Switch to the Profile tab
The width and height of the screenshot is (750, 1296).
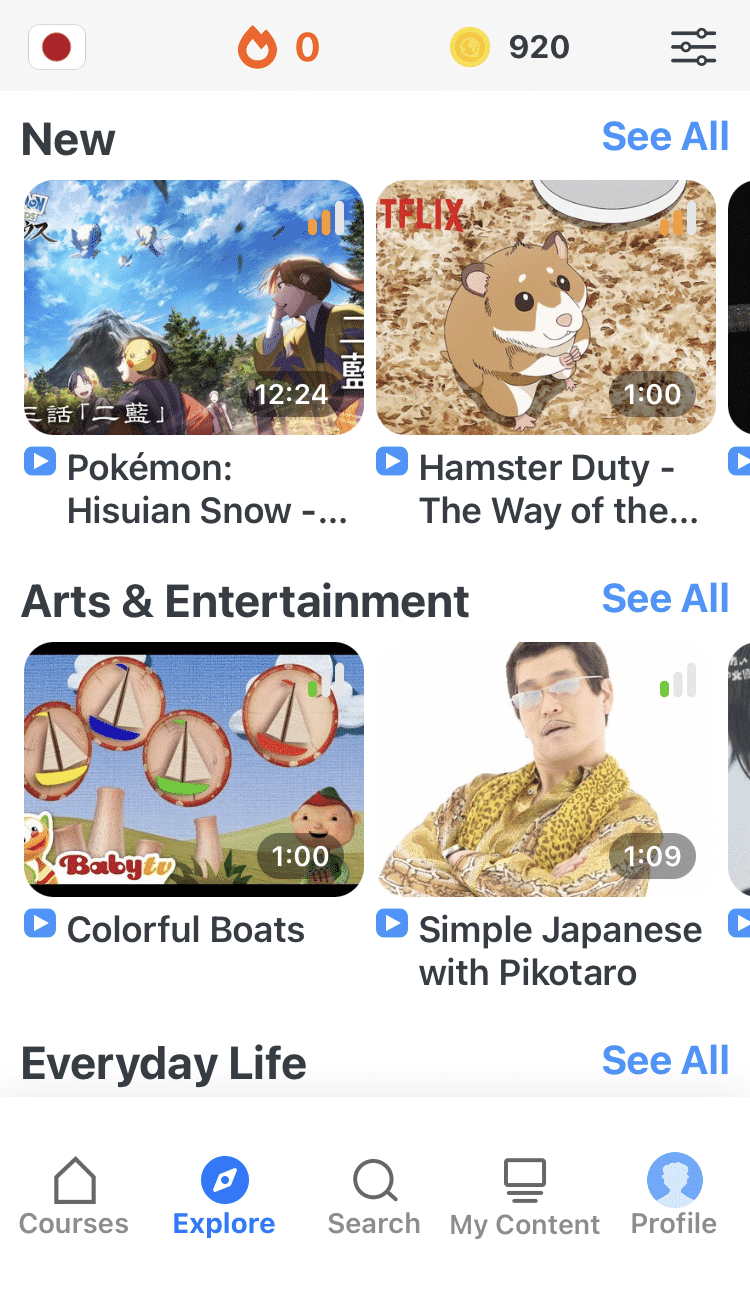(x=674, y=1196)
